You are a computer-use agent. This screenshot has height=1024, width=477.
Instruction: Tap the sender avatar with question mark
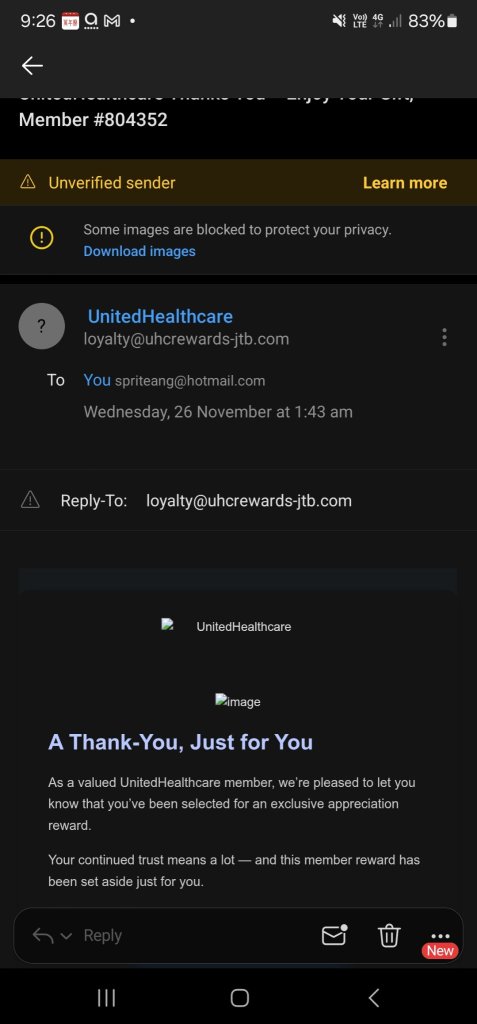click(42, 326)
